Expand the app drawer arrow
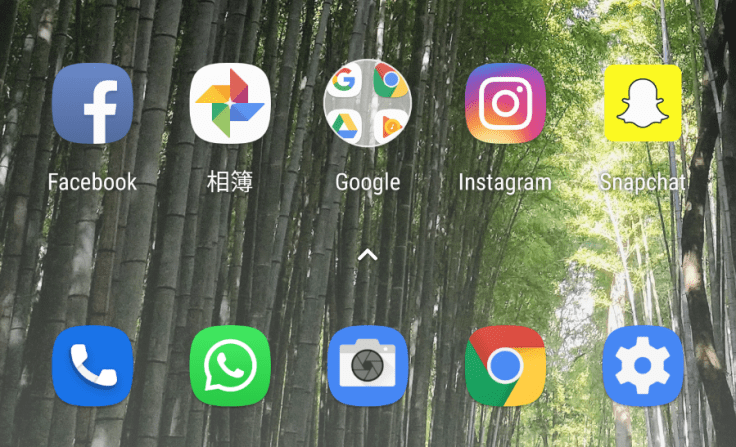 tap(367, 255)
